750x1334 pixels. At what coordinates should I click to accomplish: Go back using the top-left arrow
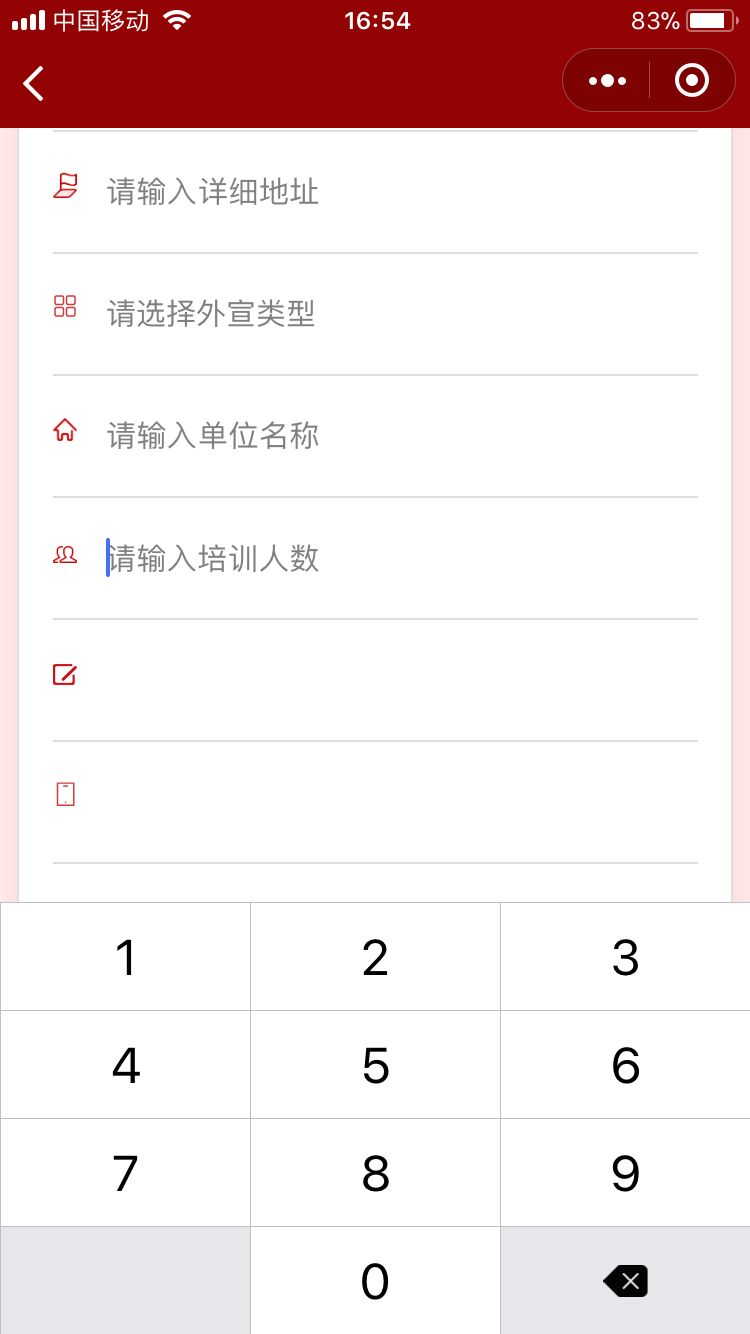pyautogui.click(x=34, y=83)
